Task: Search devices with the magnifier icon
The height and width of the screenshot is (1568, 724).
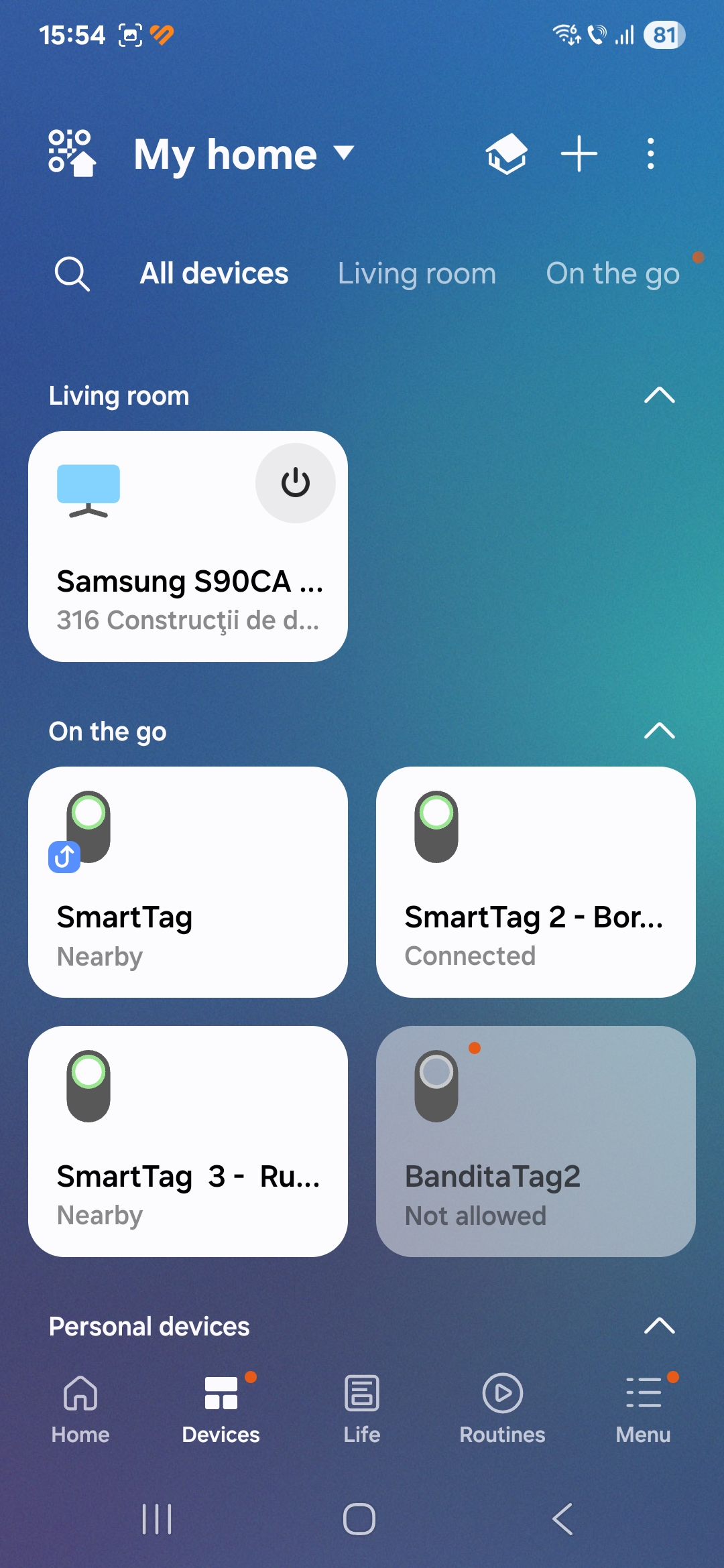Action: (x=72, y=273)
